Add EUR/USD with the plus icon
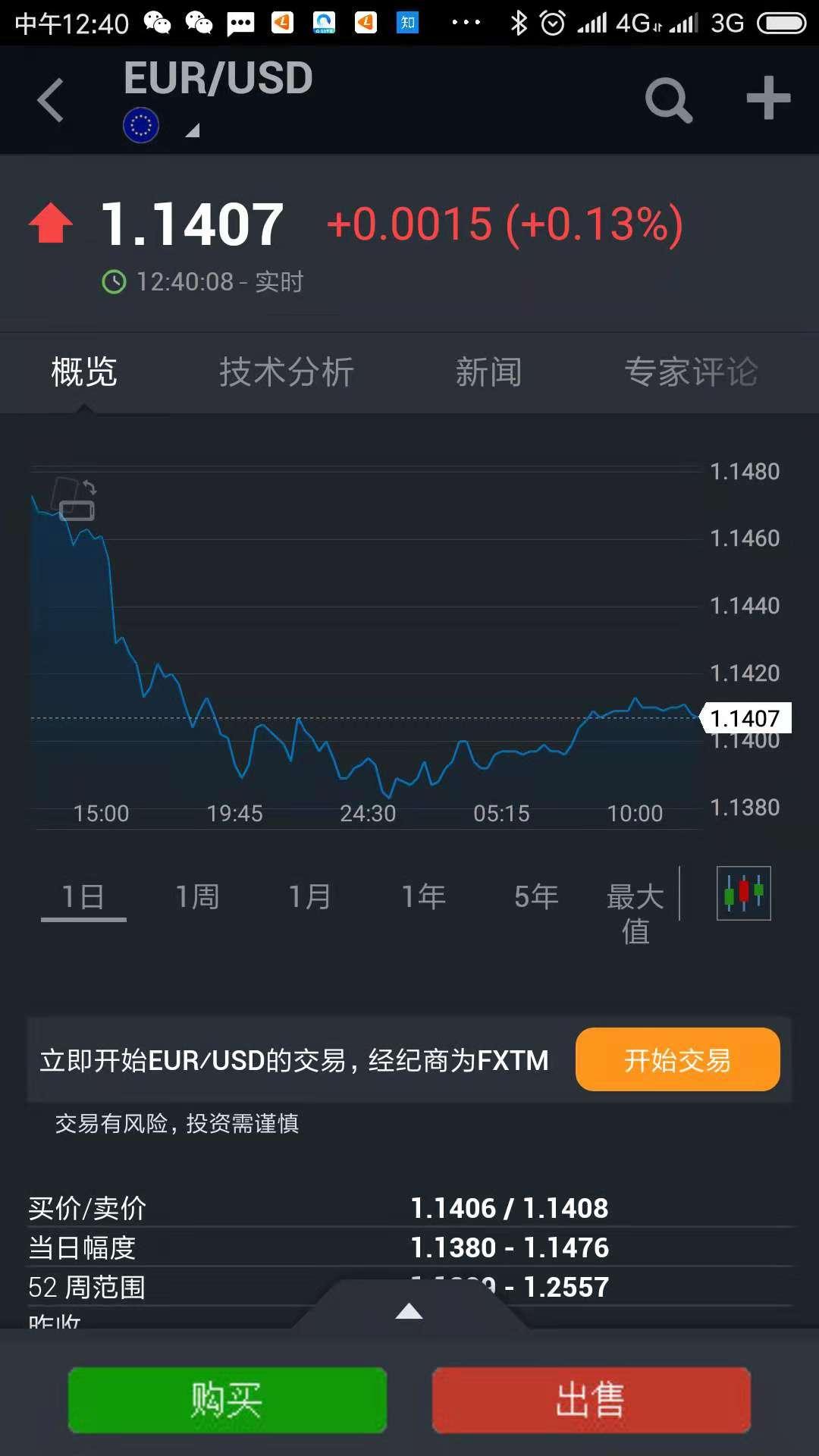Viewport: 819px width, 1456px height. click(x=768, y=98)
